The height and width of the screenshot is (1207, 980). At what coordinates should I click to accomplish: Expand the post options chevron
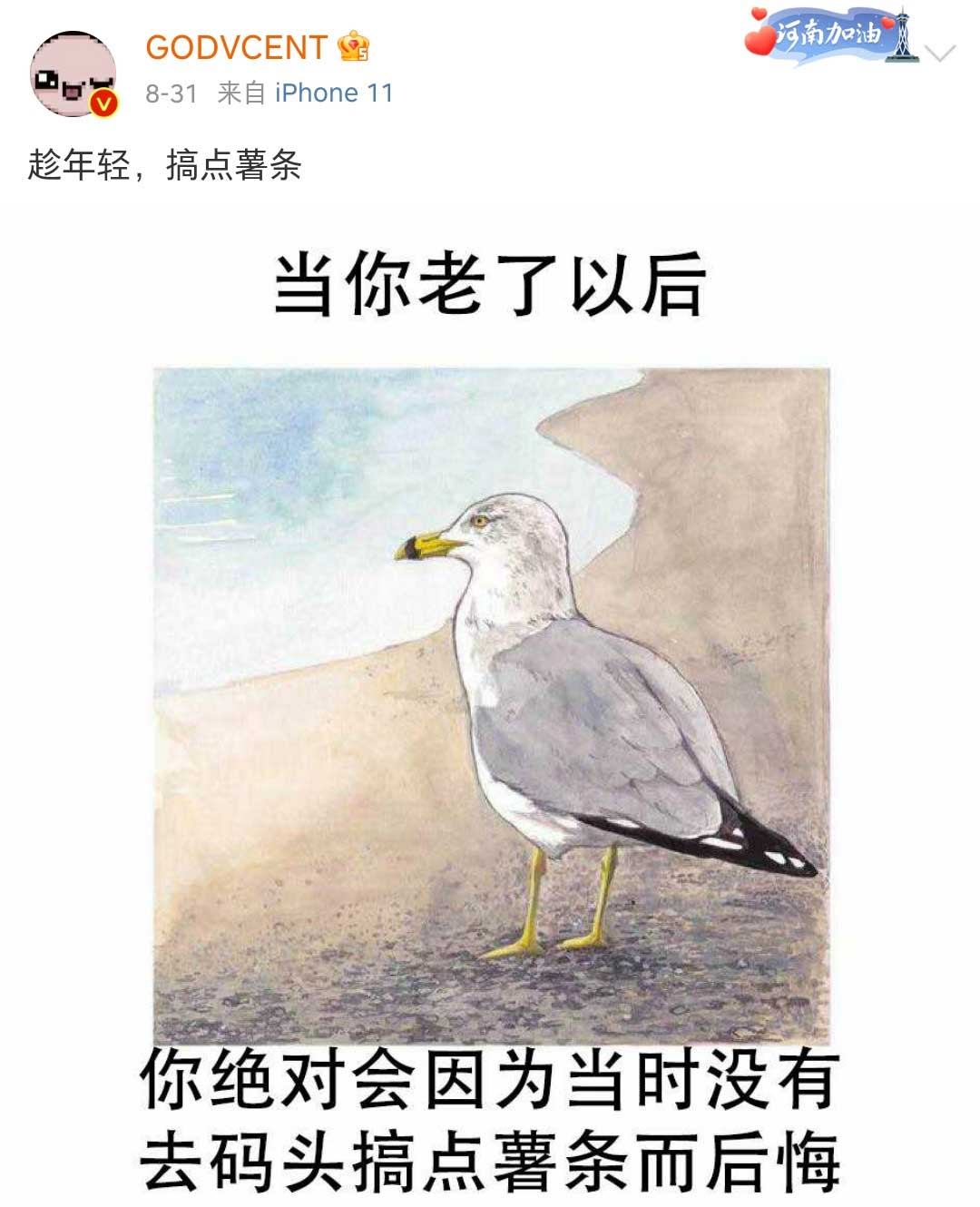tap(943, 54)
